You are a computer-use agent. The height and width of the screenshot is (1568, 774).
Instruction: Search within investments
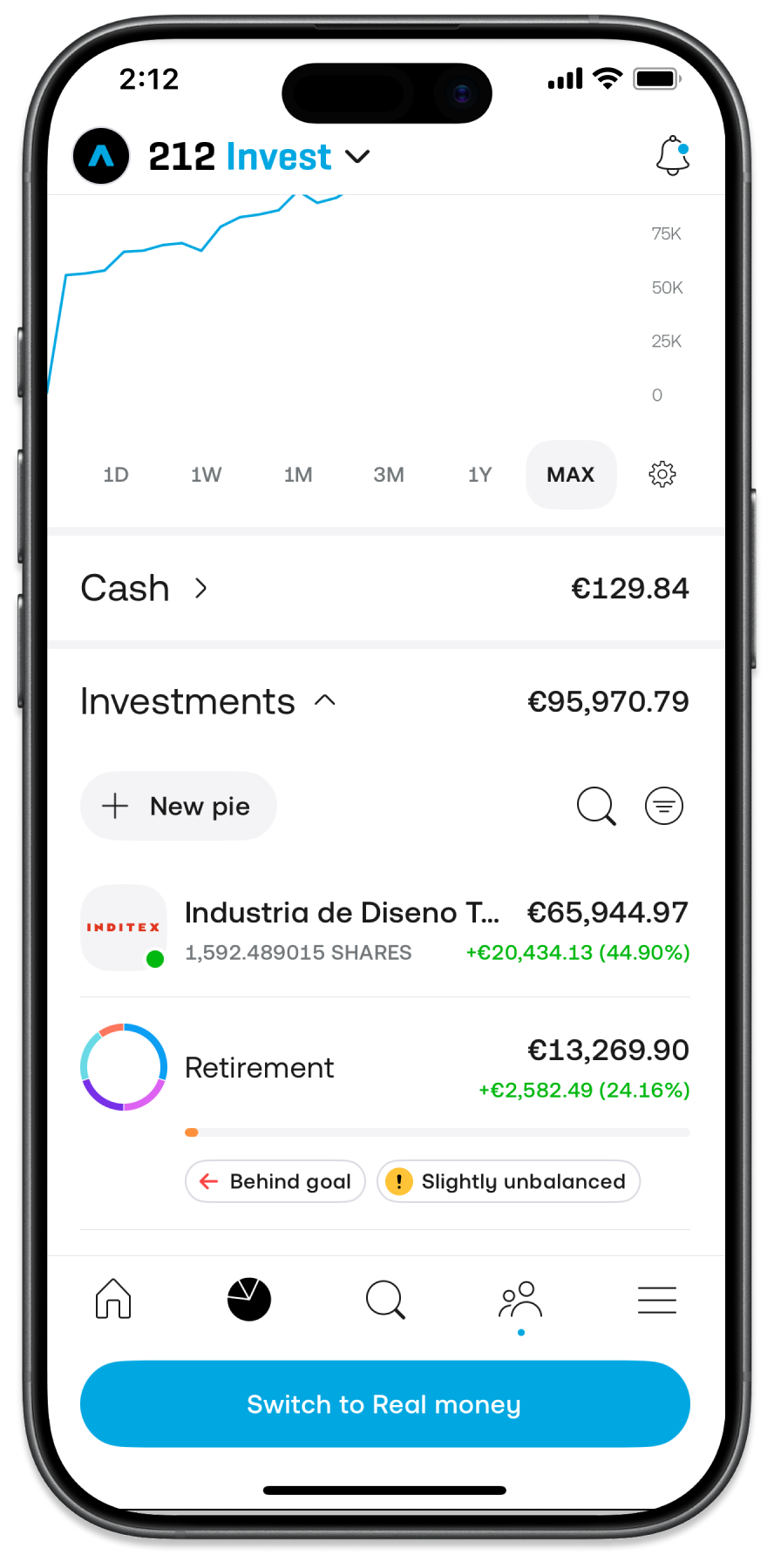596,806
